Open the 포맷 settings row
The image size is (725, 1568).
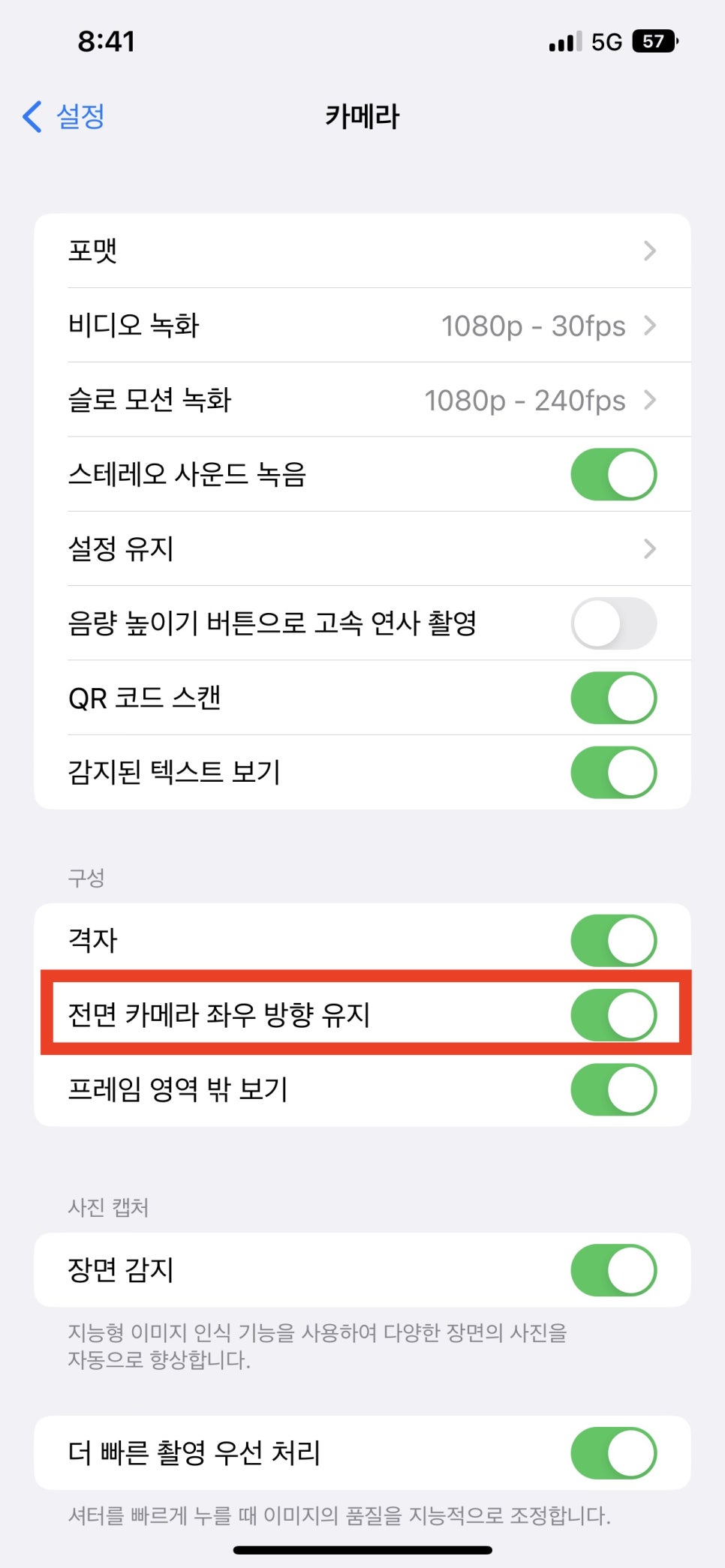pos(362,251)
